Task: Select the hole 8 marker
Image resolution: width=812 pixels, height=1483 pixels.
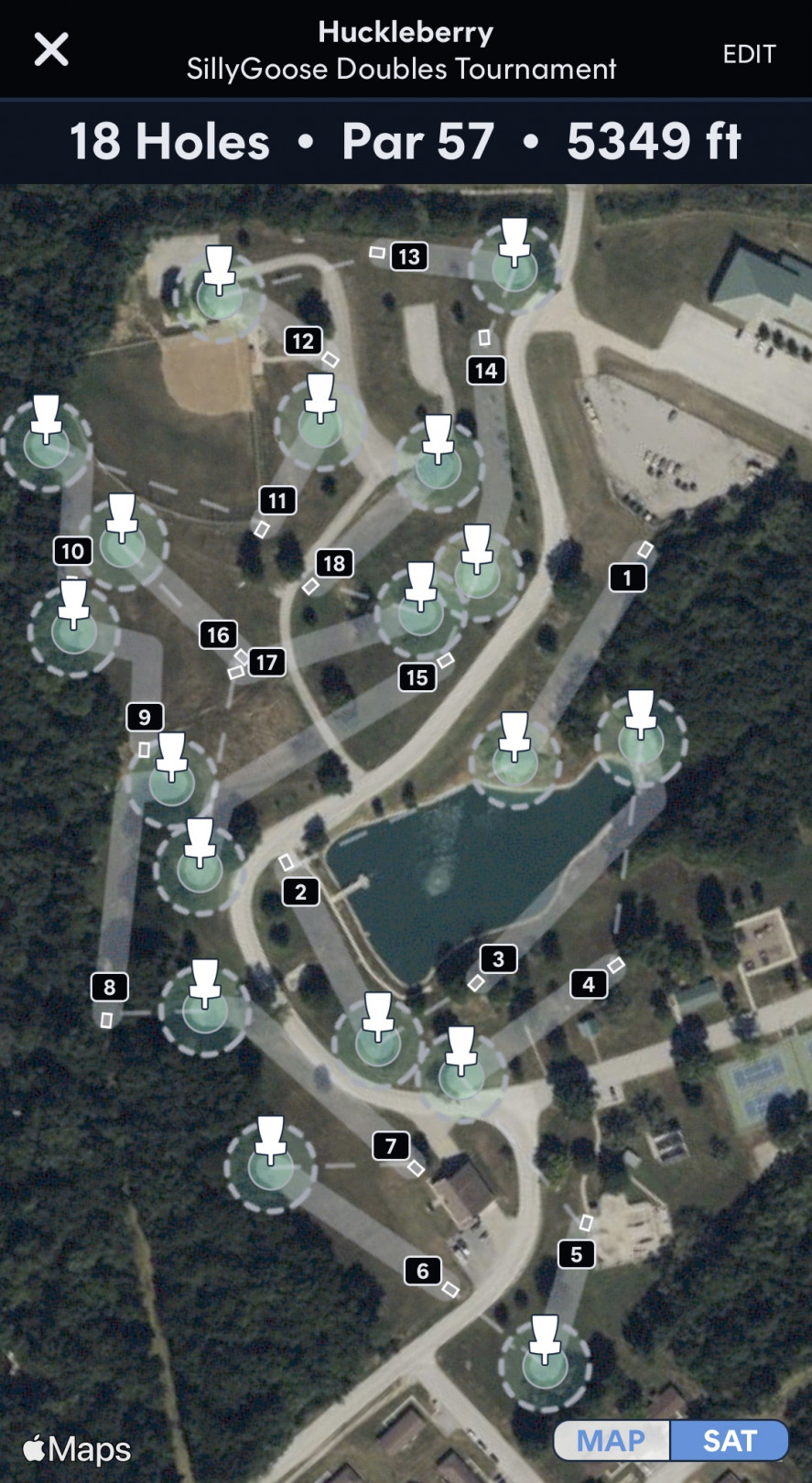Action: tap(109, 987)
